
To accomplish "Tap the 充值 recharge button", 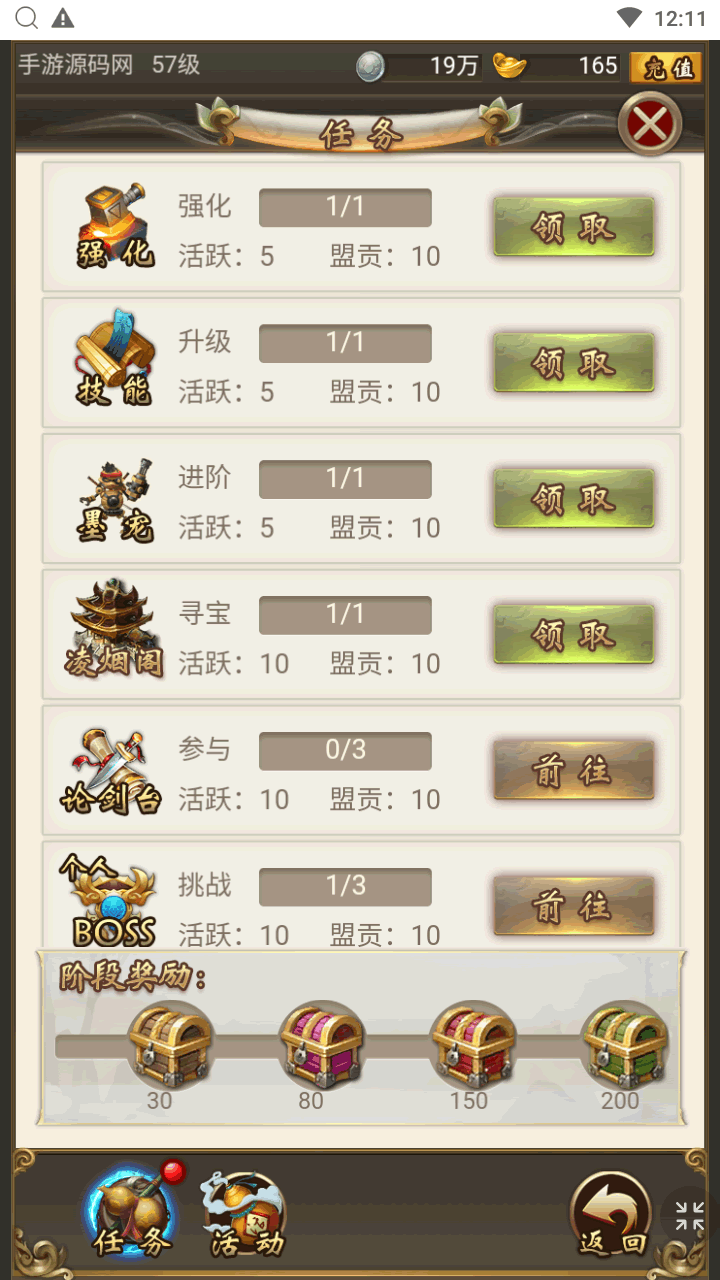I will pos(665,67).
